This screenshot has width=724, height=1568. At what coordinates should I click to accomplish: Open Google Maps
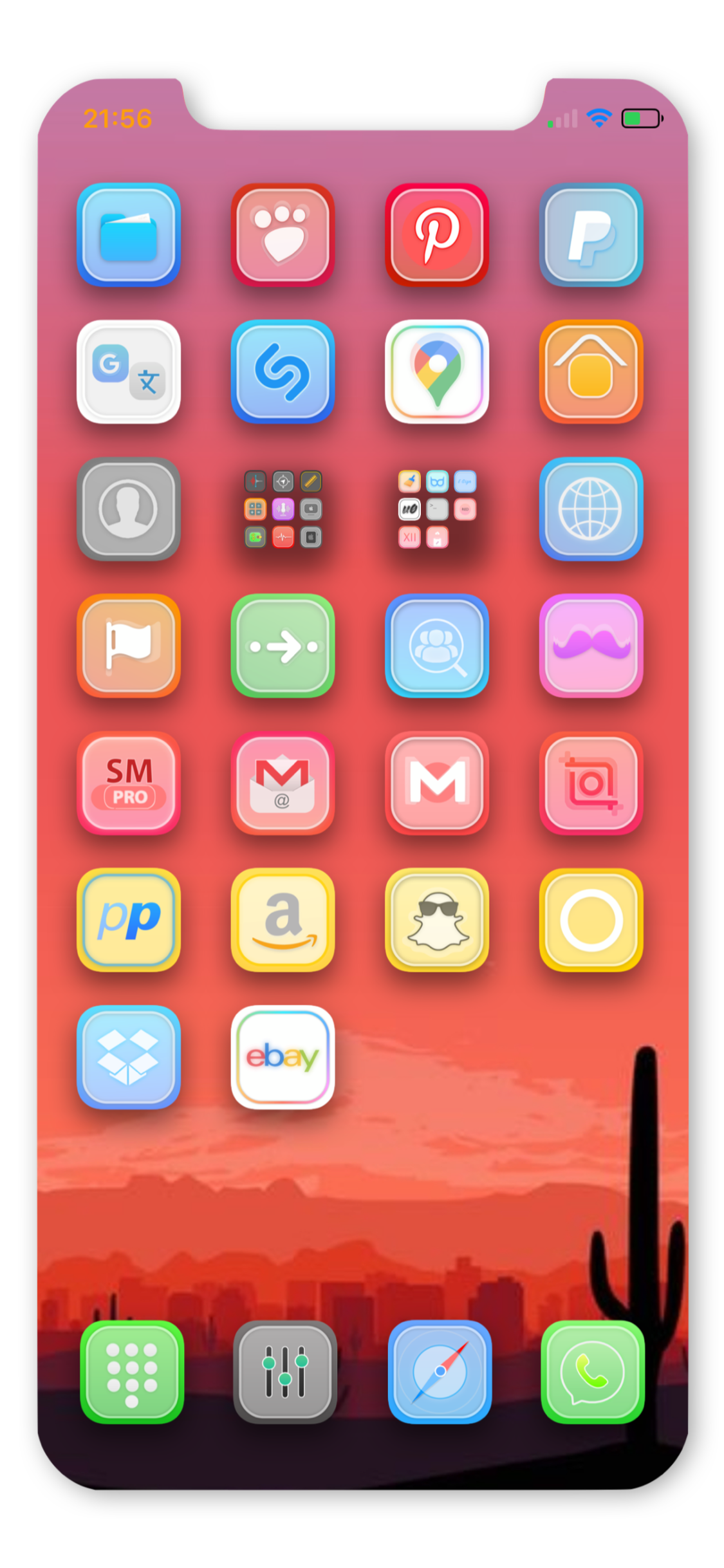(x=436, y=371)
